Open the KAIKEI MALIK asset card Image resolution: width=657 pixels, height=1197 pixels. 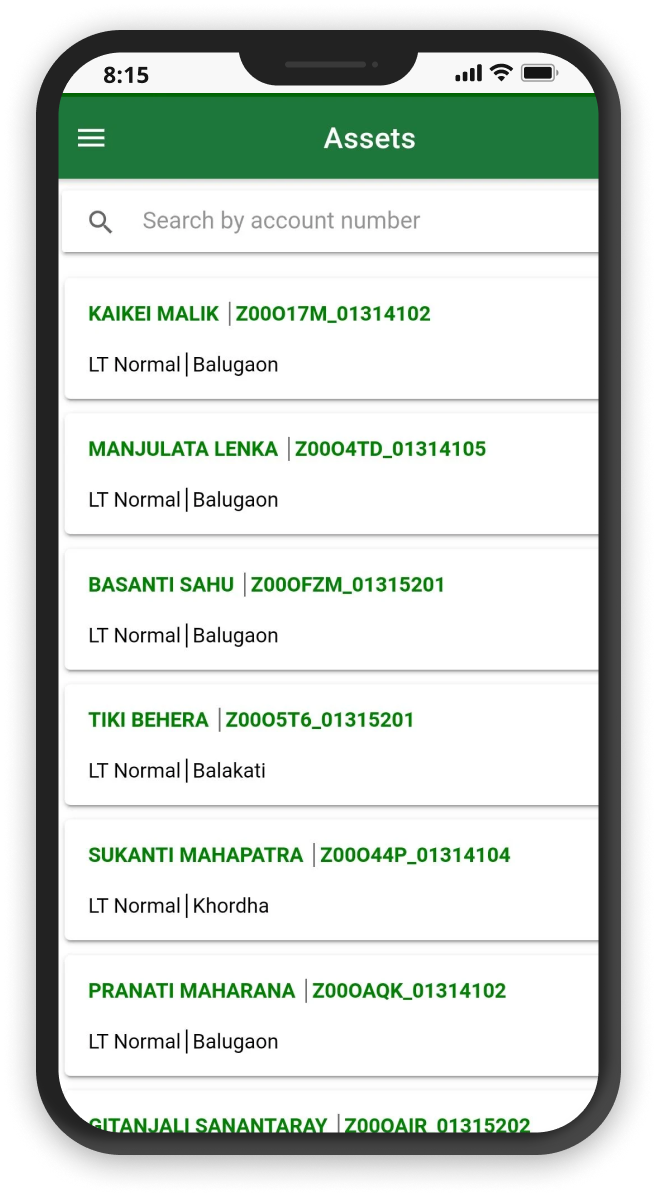click(x=331, y=338)
